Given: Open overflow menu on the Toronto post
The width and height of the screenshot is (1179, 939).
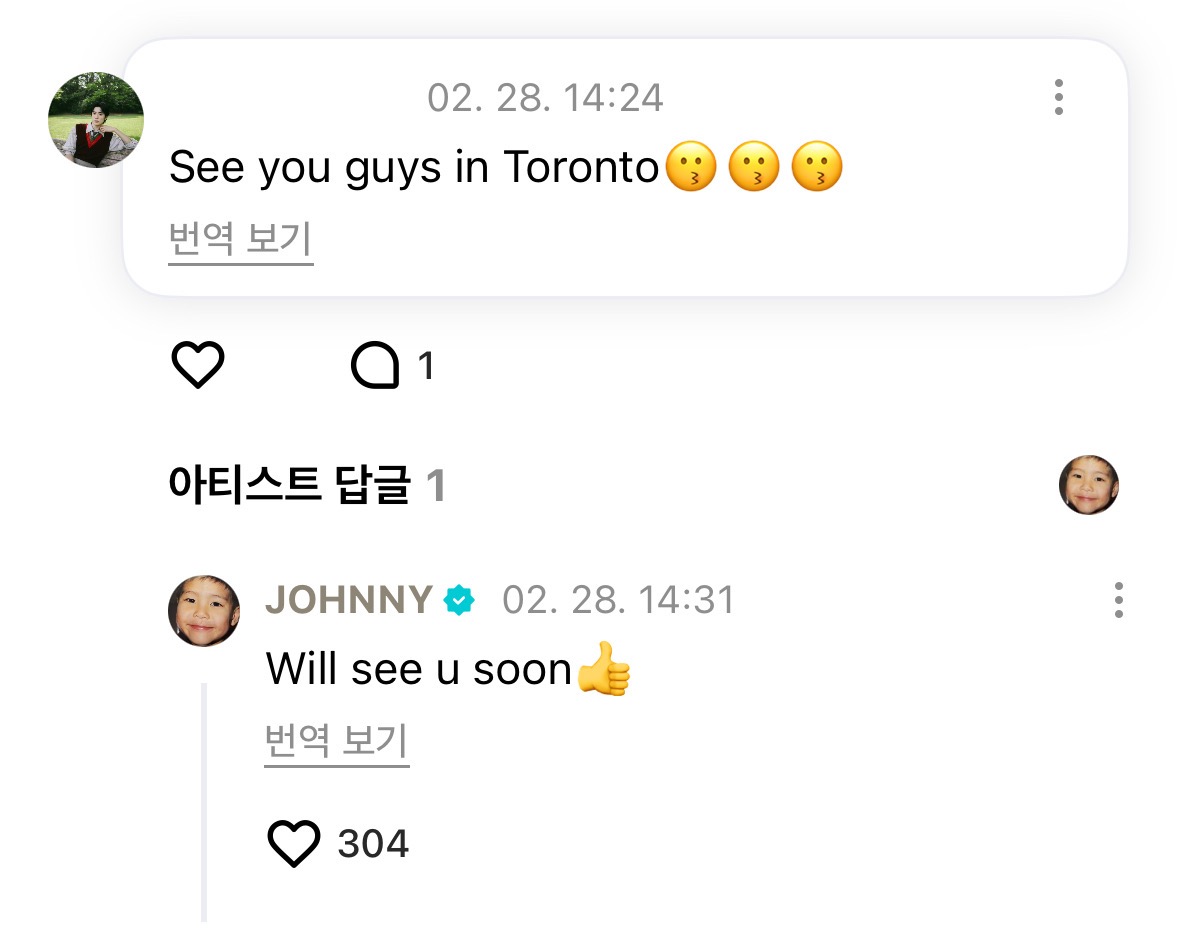Looking at the screenshot, I should click(1058, 97).
